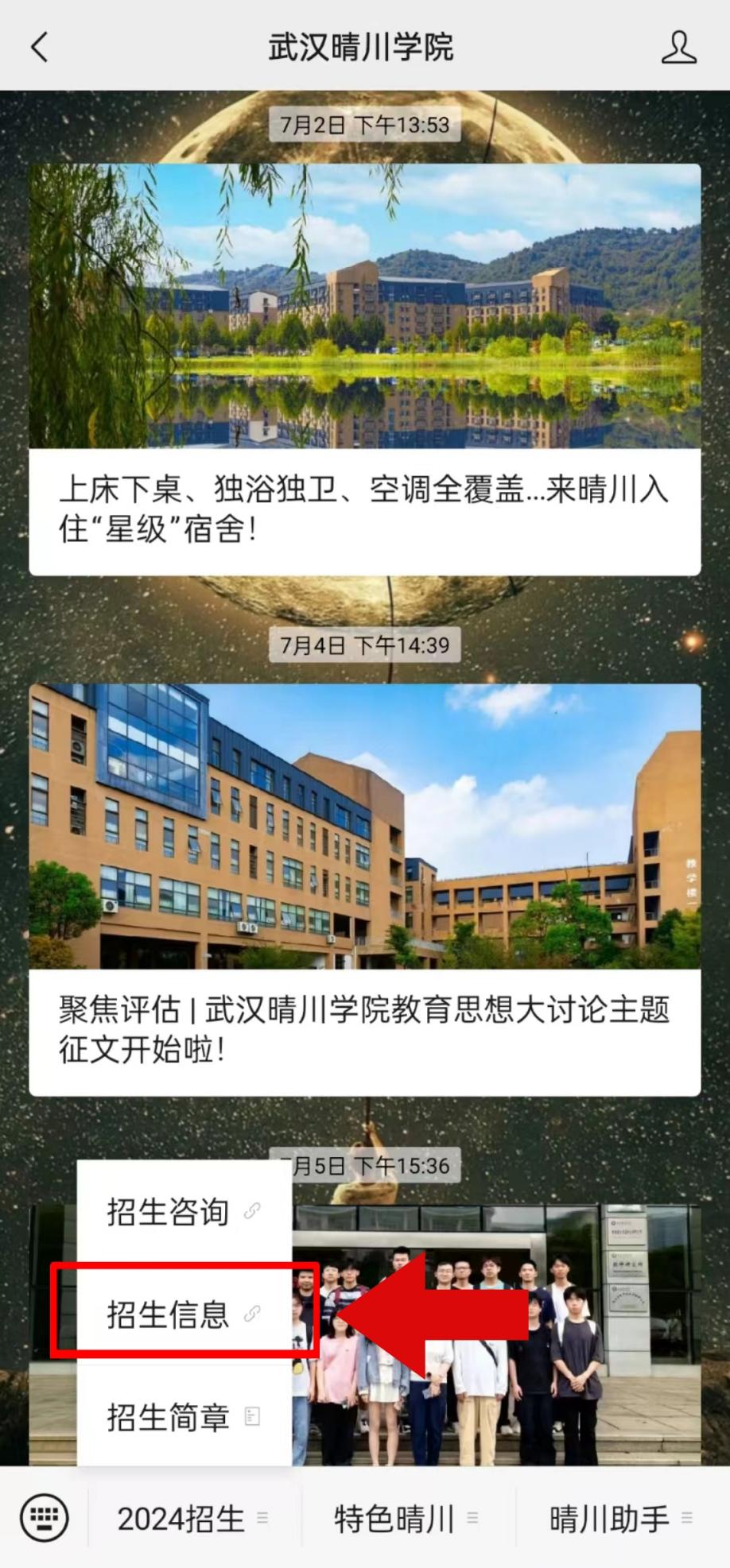This screenshot has width=730, height=1568.
Task: Go back from 武汉晴川学院 account
Action: coord(40,47)
